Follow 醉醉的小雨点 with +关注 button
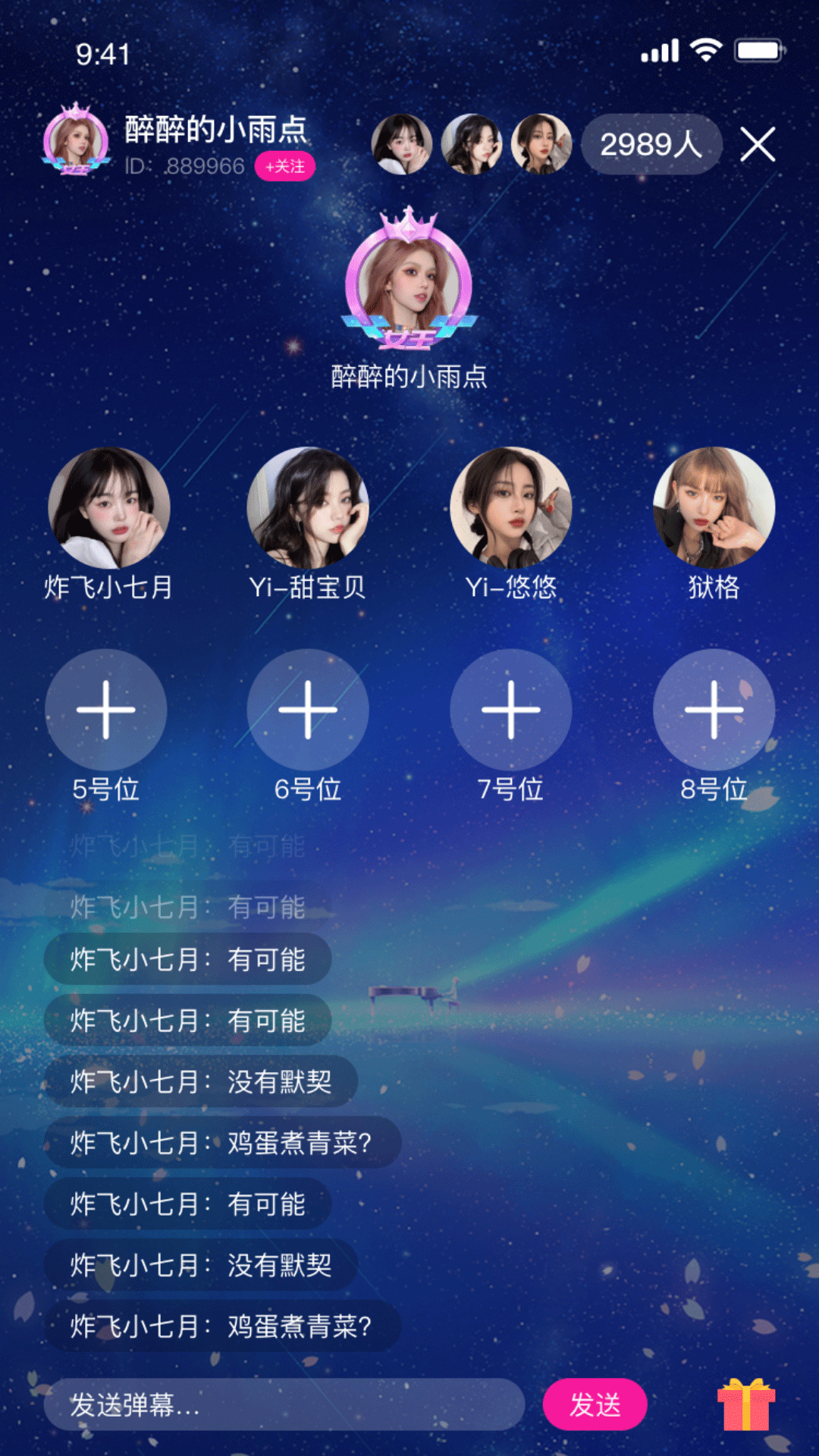The image size is (819, 1456). 285,166
